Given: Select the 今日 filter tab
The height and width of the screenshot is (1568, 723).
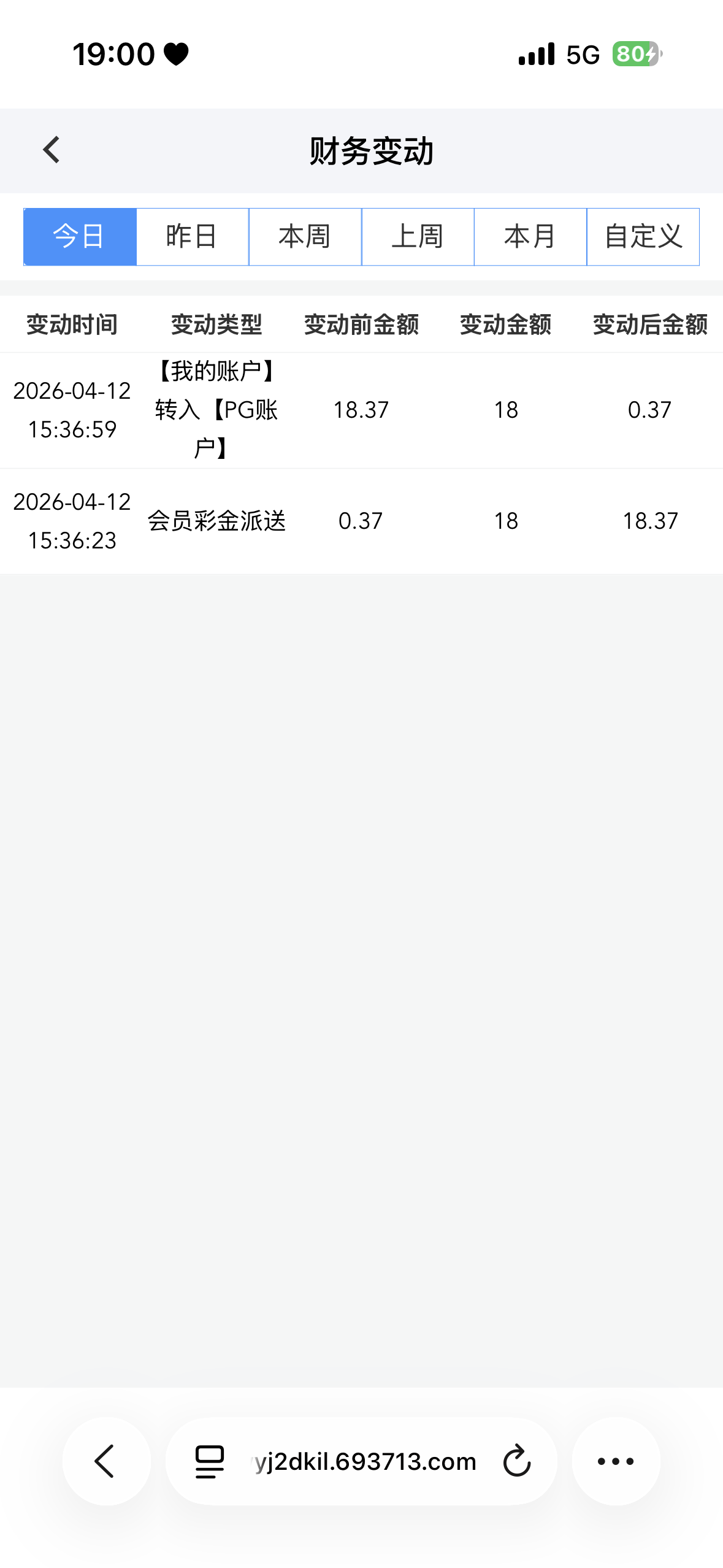Looking at the screenshot, I should [80, 237].
